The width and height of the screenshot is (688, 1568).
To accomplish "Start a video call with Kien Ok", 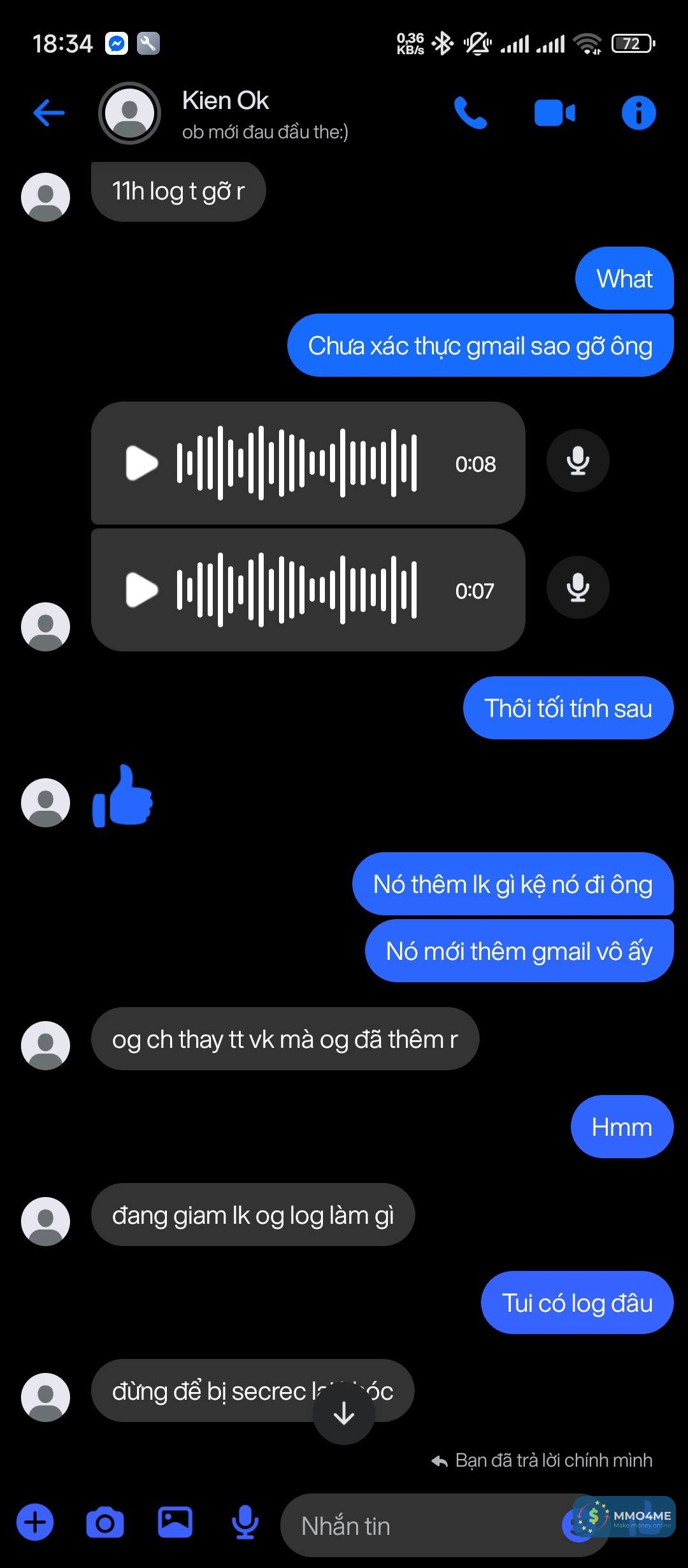I will click(x=554, y=113).
